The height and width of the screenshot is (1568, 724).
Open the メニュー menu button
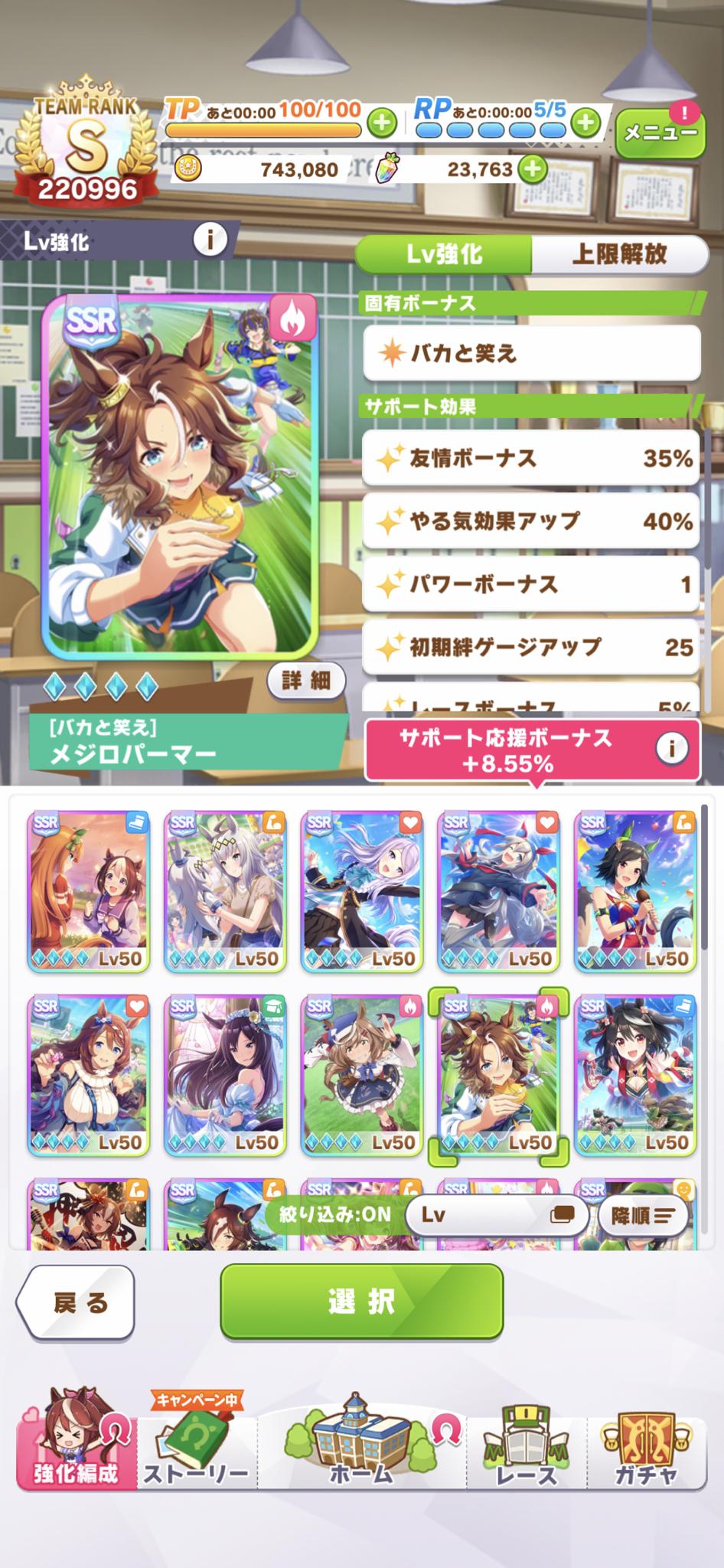(x=660, y=133)
